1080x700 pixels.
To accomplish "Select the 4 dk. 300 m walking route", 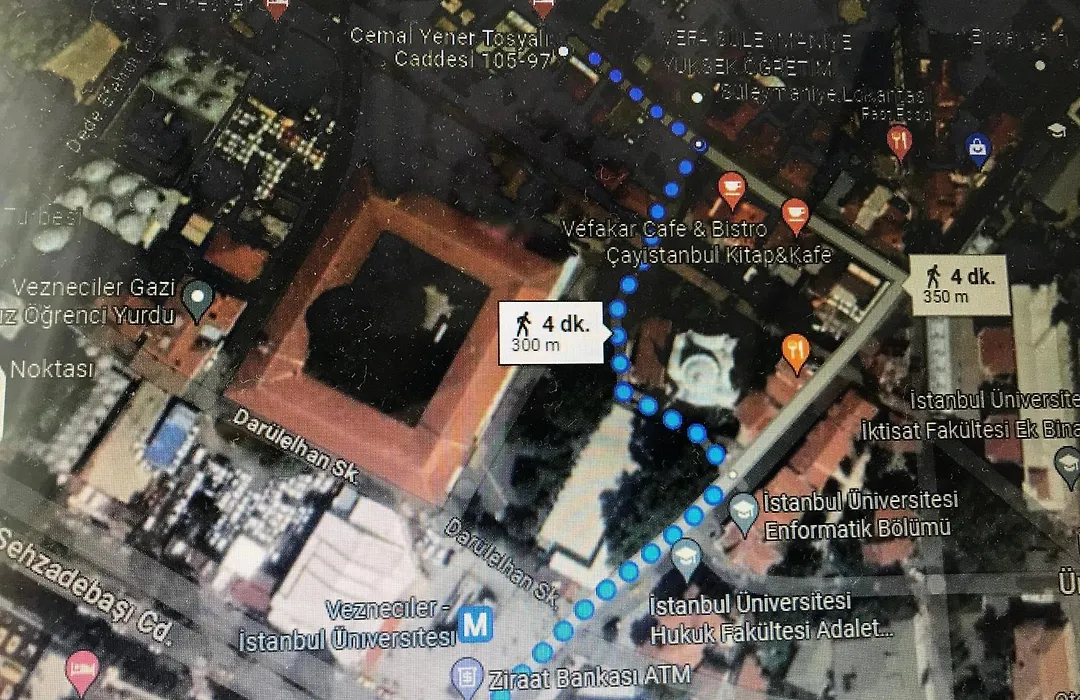I will (553, 331).
